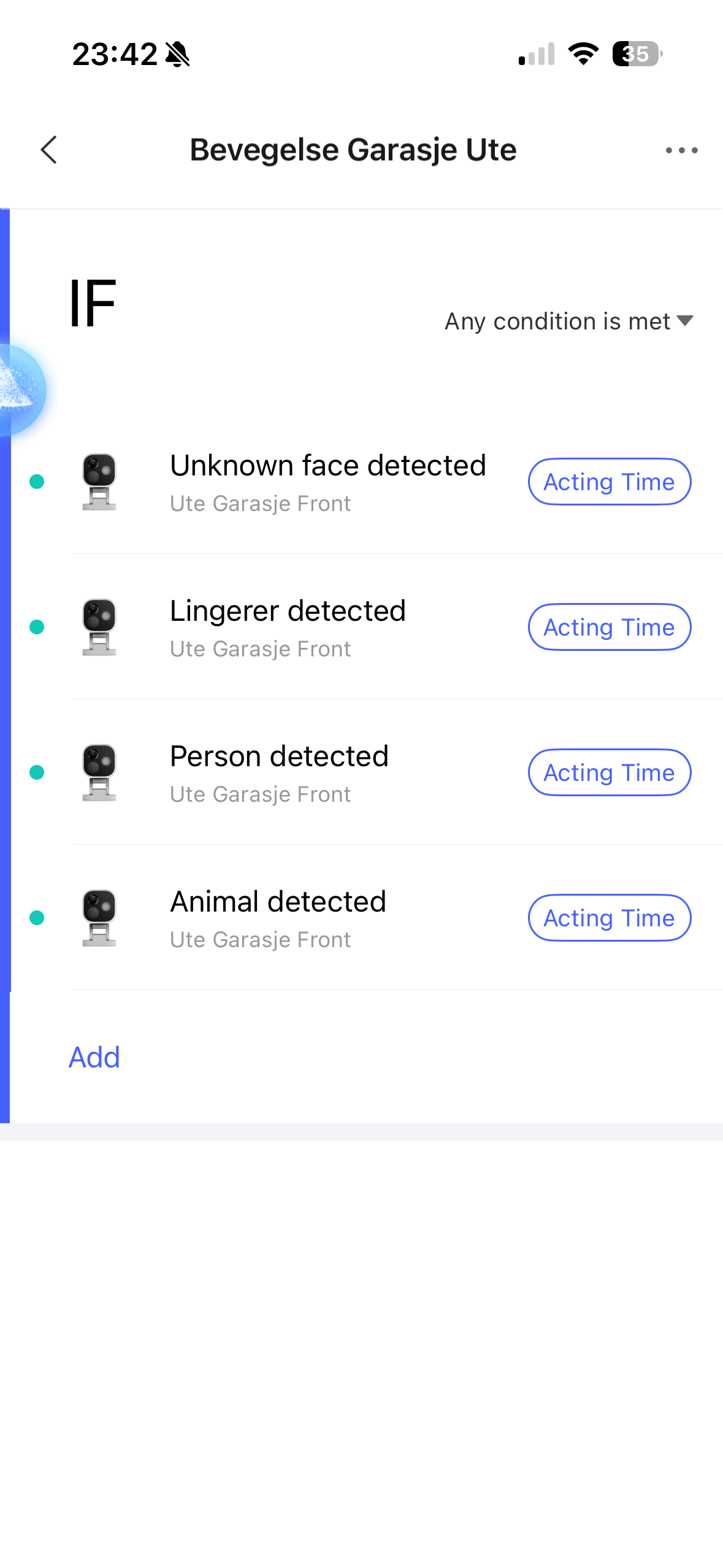
Task: Set Acting Time for Lingerer detected
Action: [609, 628]
